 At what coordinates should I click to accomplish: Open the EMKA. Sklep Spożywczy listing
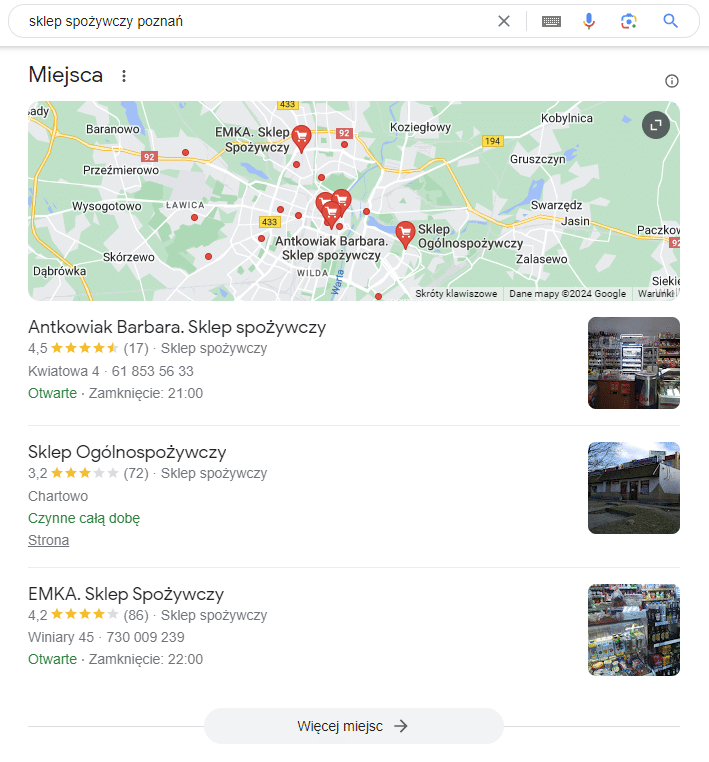126,594
